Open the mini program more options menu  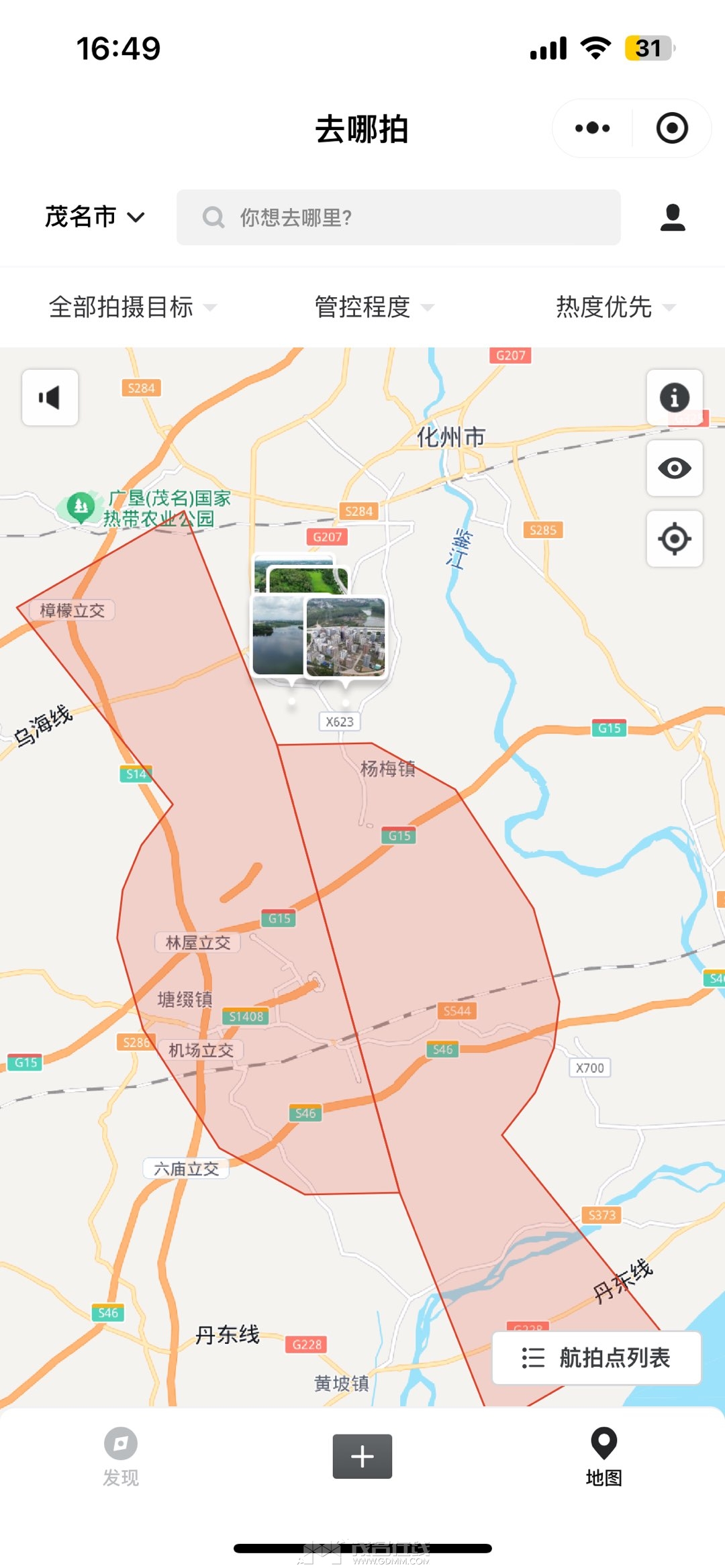593,128
